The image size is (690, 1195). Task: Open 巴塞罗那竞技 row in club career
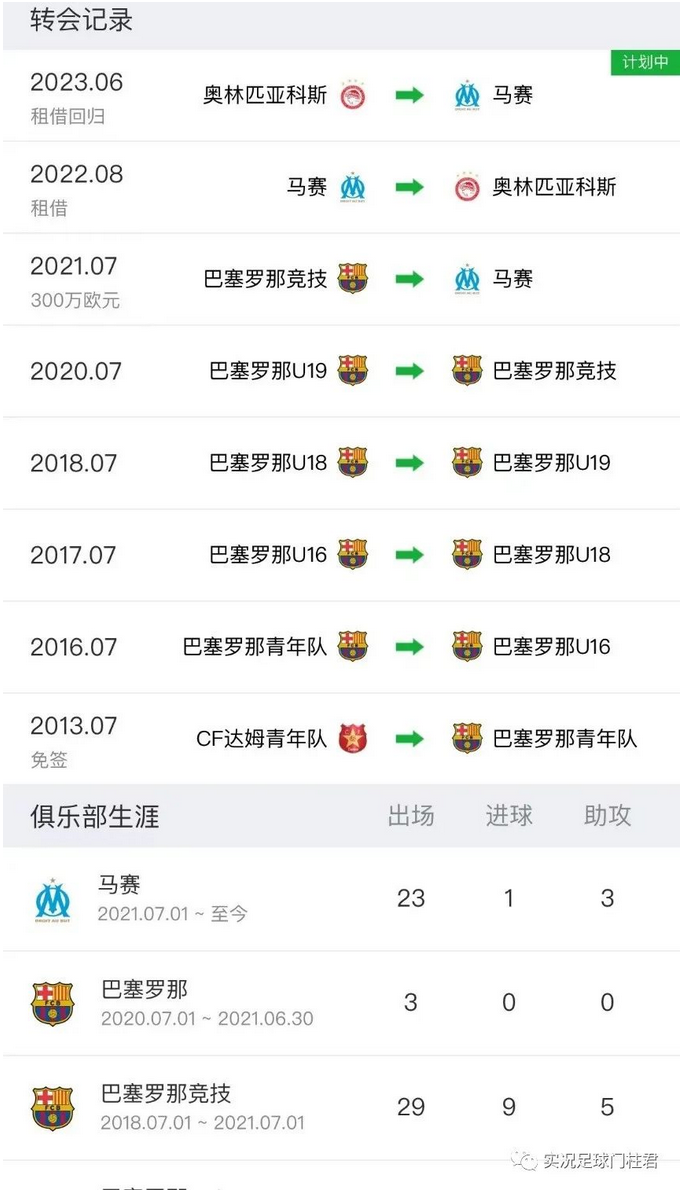[341, 1107]
